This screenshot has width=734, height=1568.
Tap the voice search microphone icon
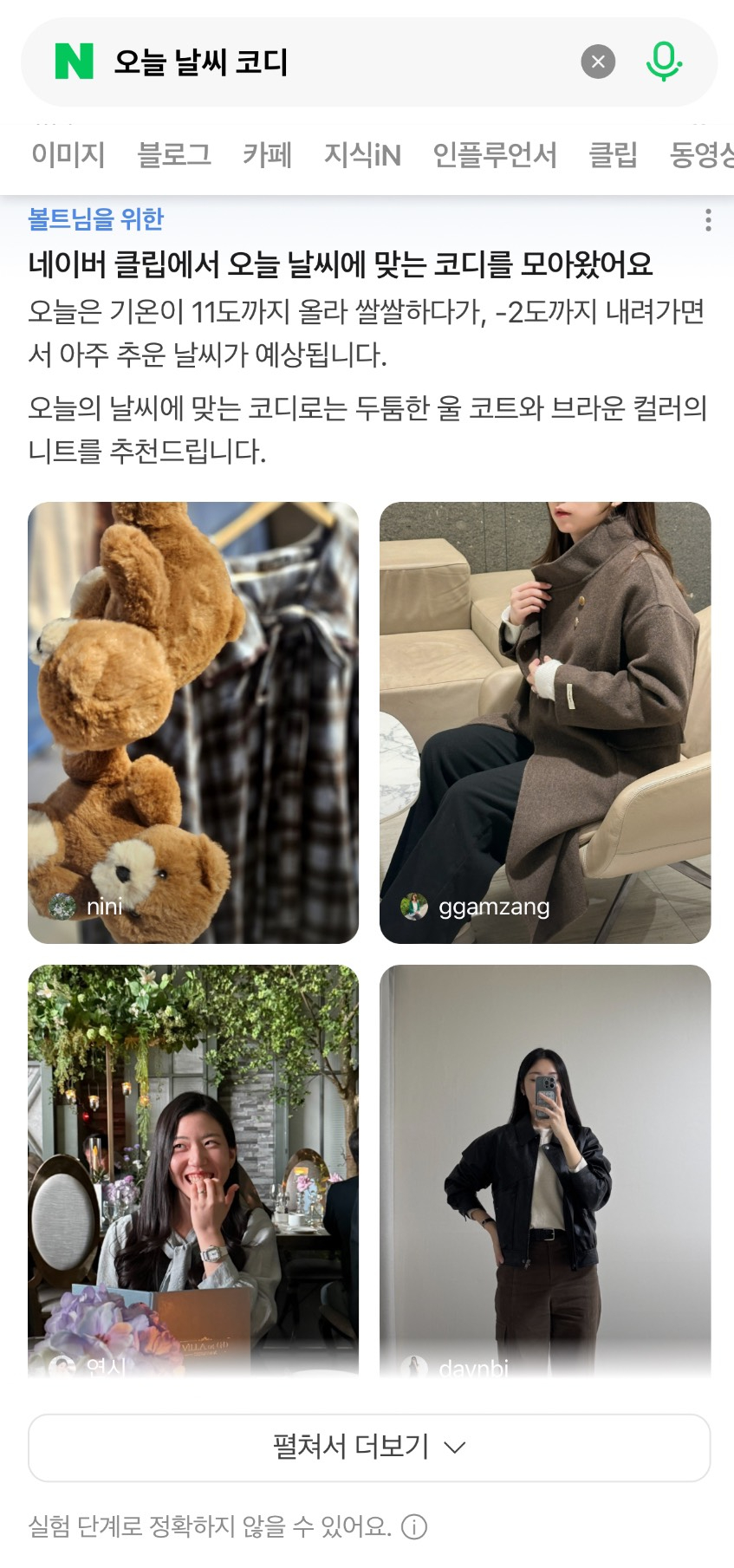pos(665,62)
